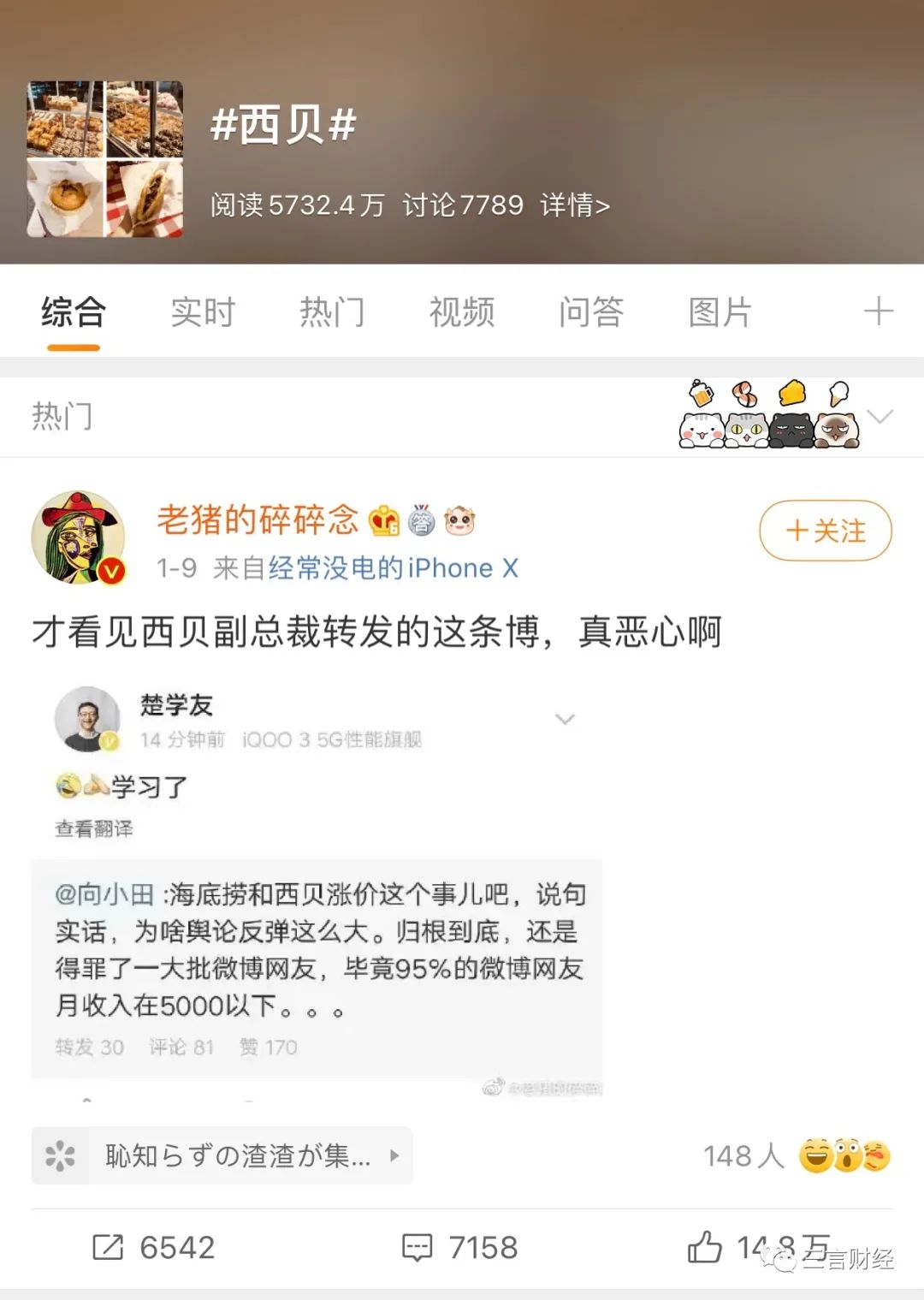This screenshot has height=1300, width=924.
Task: Switch to the 实时 tab
Action: (203, 312)
